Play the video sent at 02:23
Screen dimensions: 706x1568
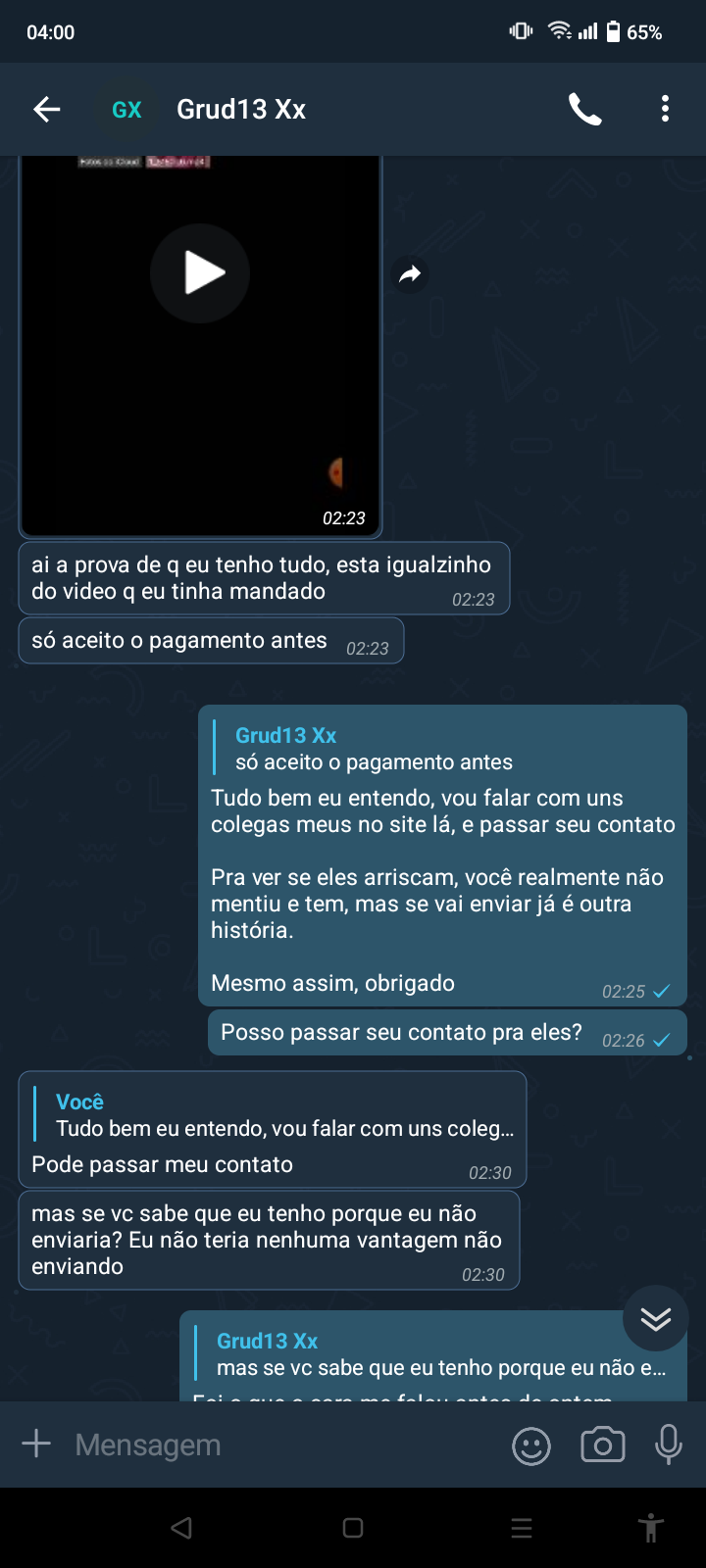tap(200, 273)
